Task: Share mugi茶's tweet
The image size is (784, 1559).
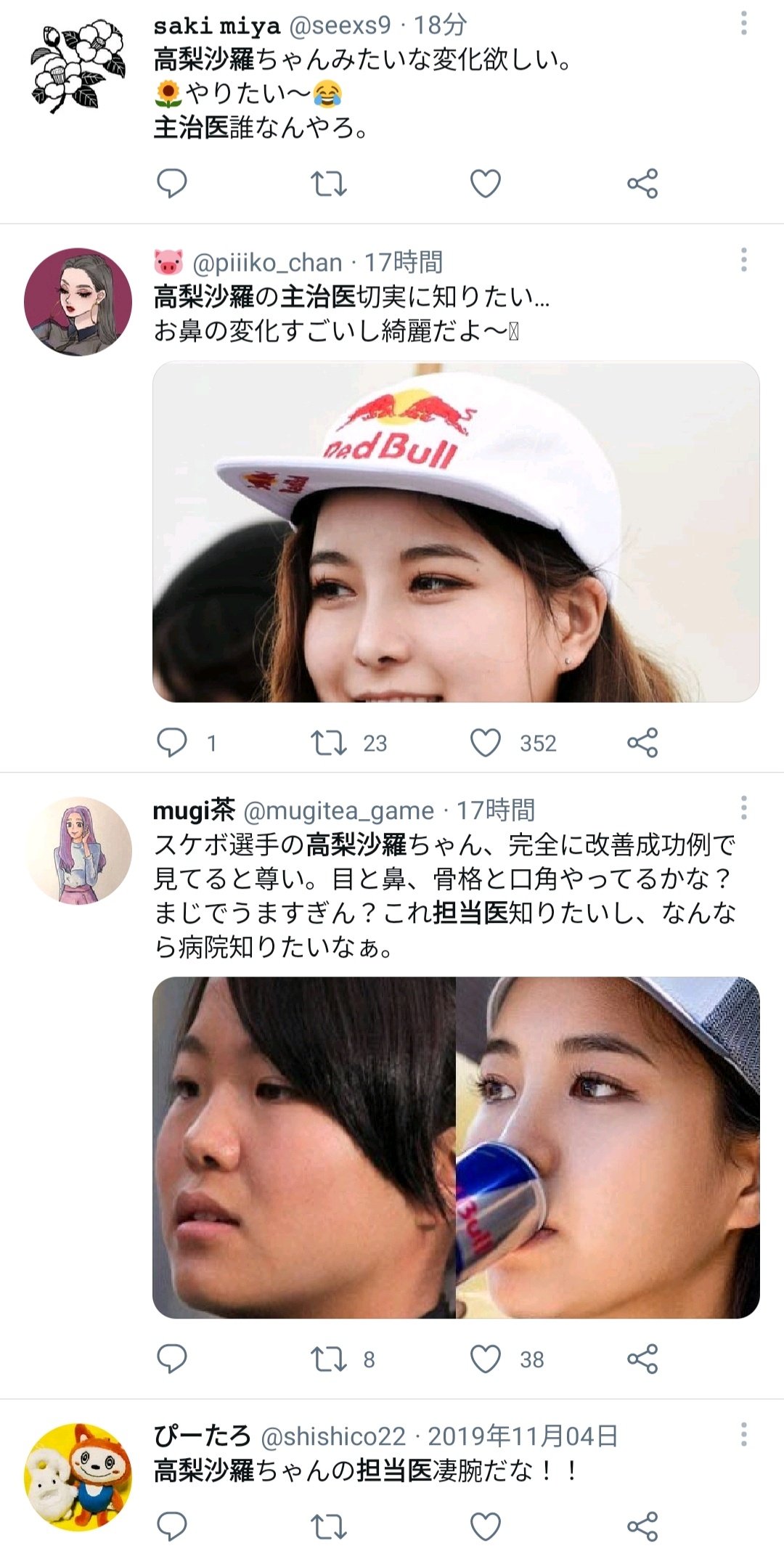Action: (x=642, y=1359)
